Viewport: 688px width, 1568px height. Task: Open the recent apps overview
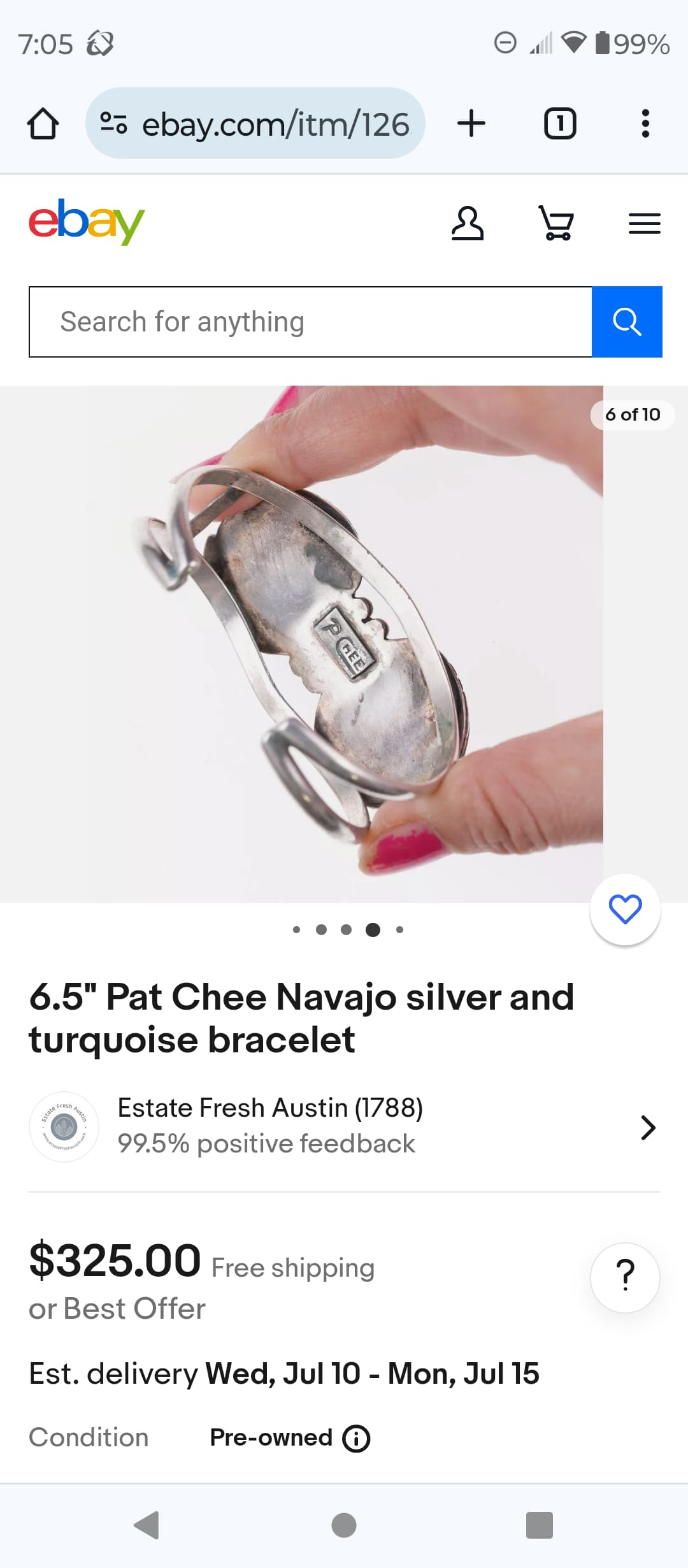pos(540,1525)
